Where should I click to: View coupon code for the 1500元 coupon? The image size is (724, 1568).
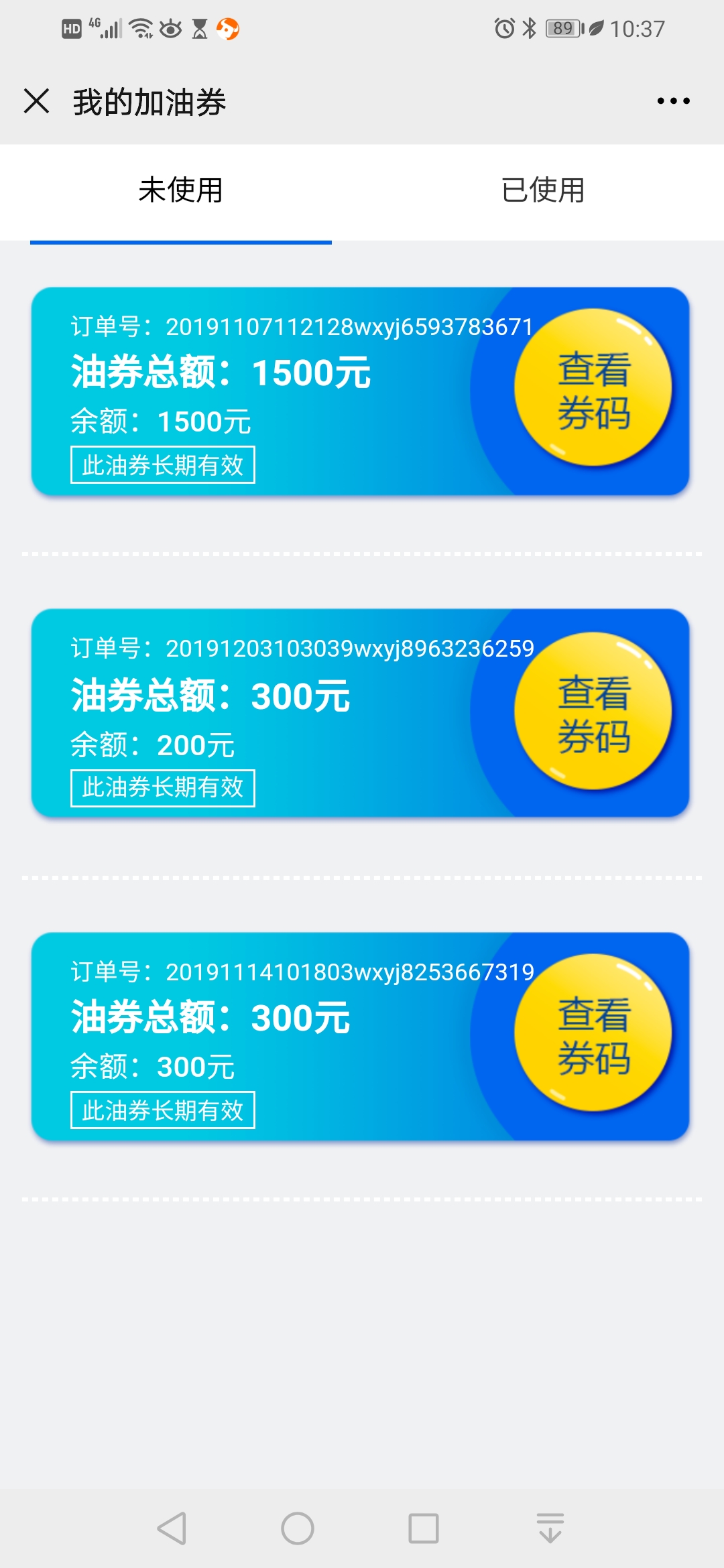tap(593, 389)
